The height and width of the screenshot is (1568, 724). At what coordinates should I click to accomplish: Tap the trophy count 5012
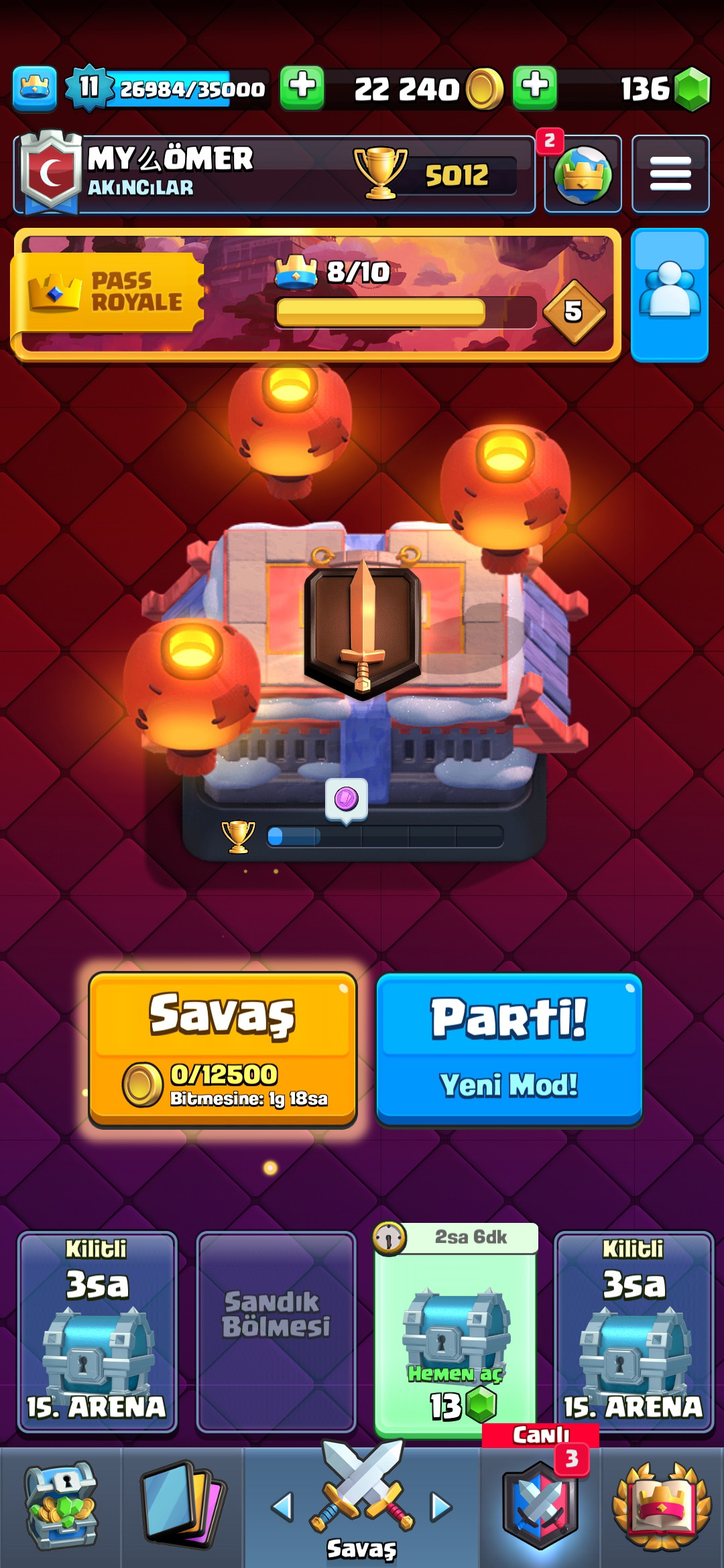(x=457, y=175)
